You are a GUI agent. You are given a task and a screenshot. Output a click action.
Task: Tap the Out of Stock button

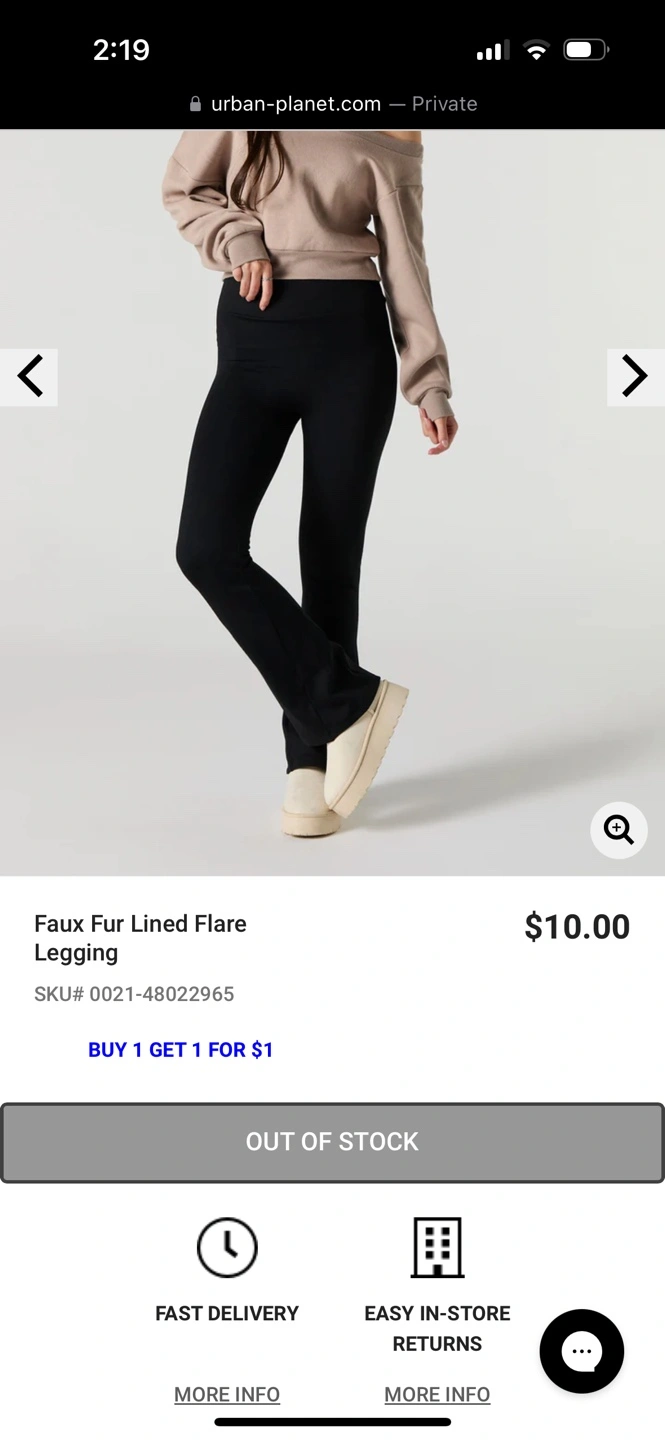tap(332, 1142)
